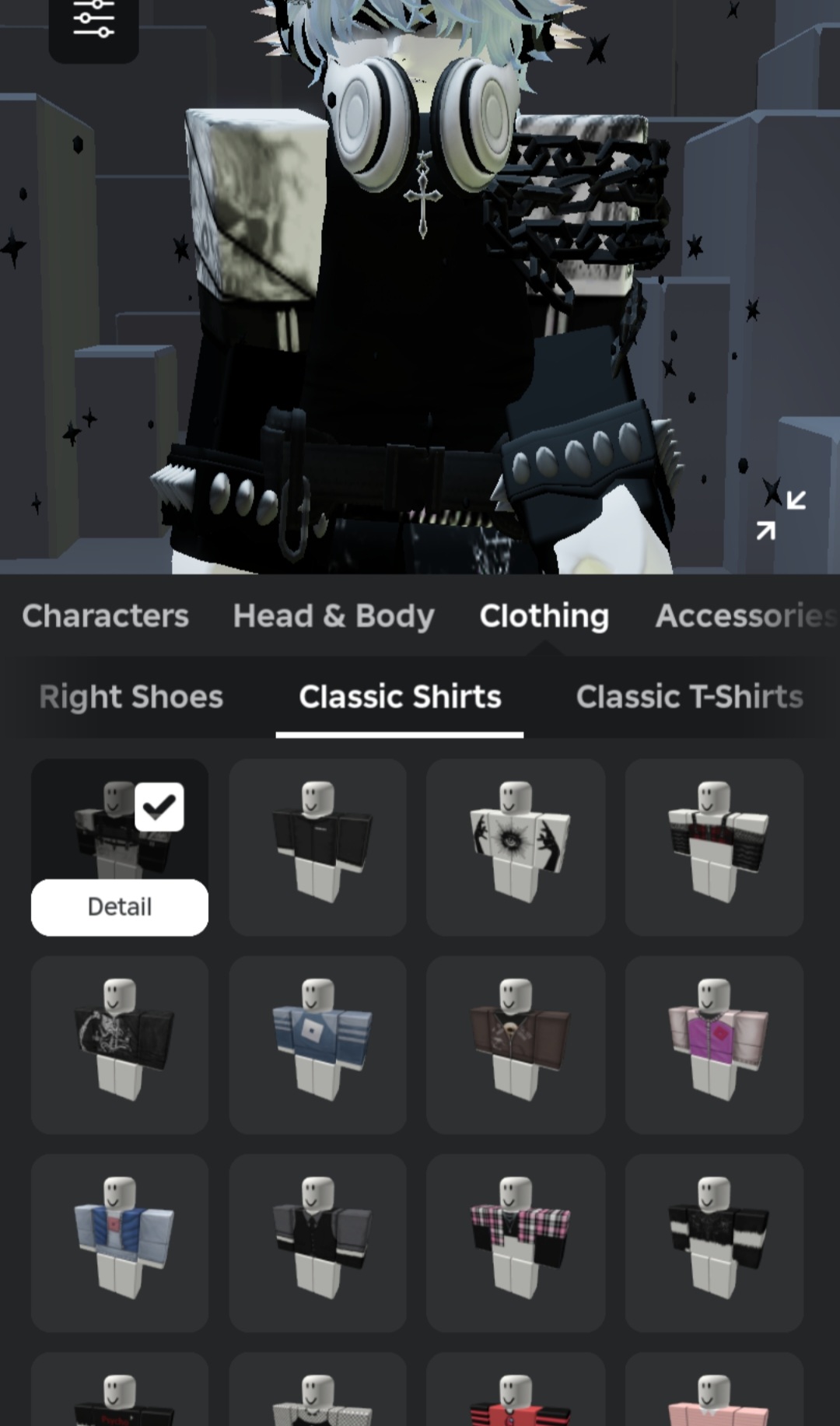The width and height of the screenshot is (840, 1426).
Task: Open the Accessories tab
Action: coord(747,616)
